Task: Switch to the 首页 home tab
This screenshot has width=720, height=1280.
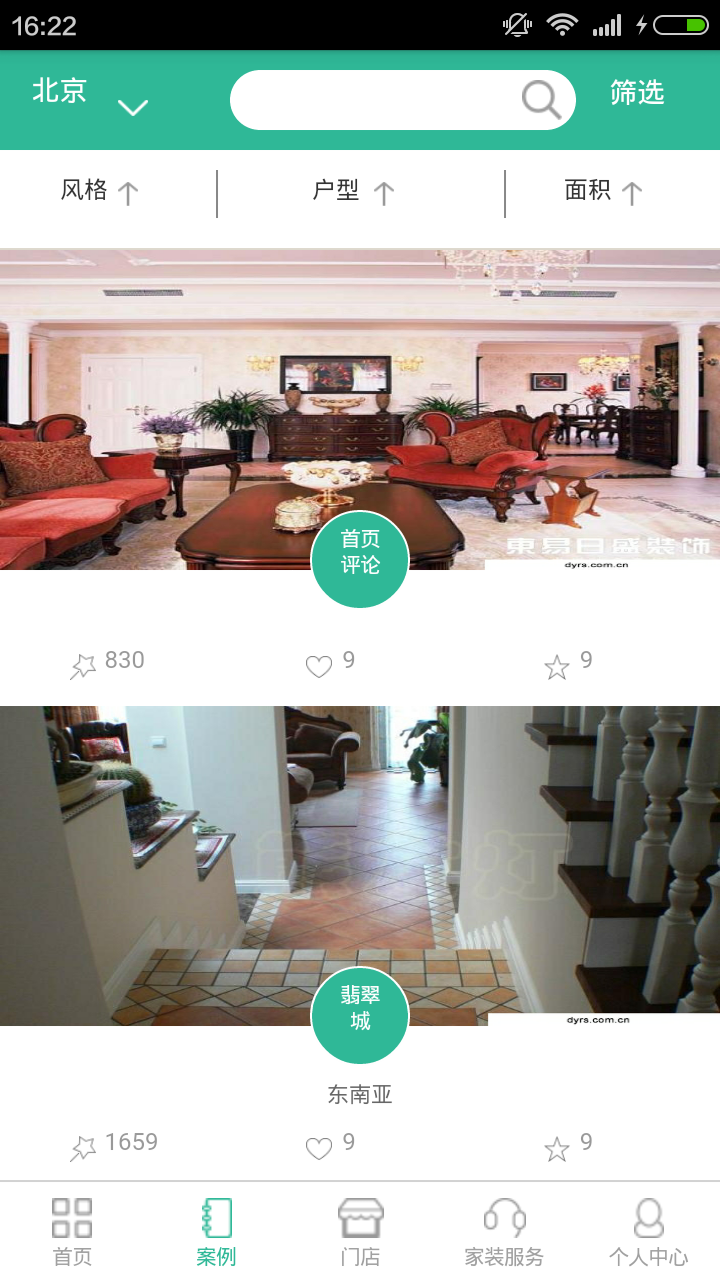Action: [x=72, y=1232]
